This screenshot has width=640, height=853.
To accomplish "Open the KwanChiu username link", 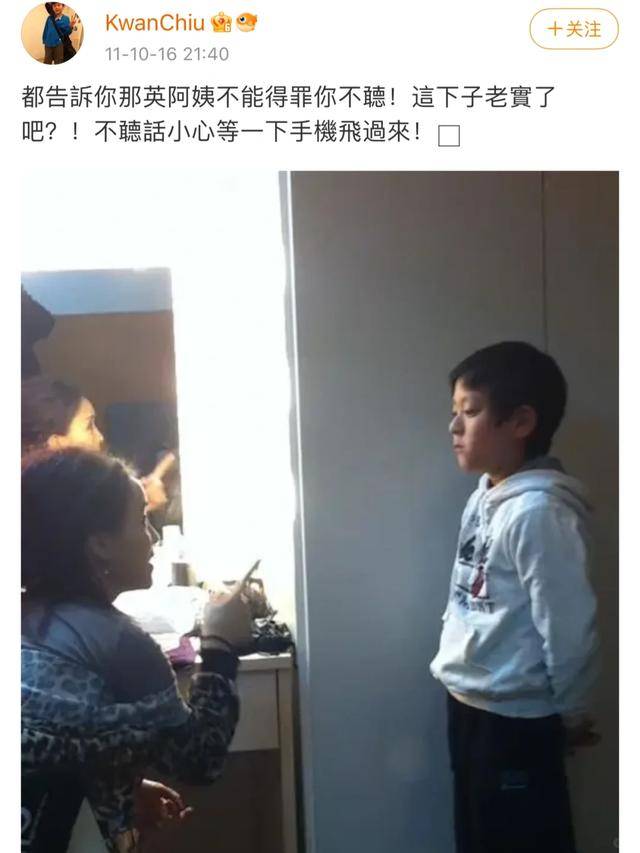I will click(154, 22).
